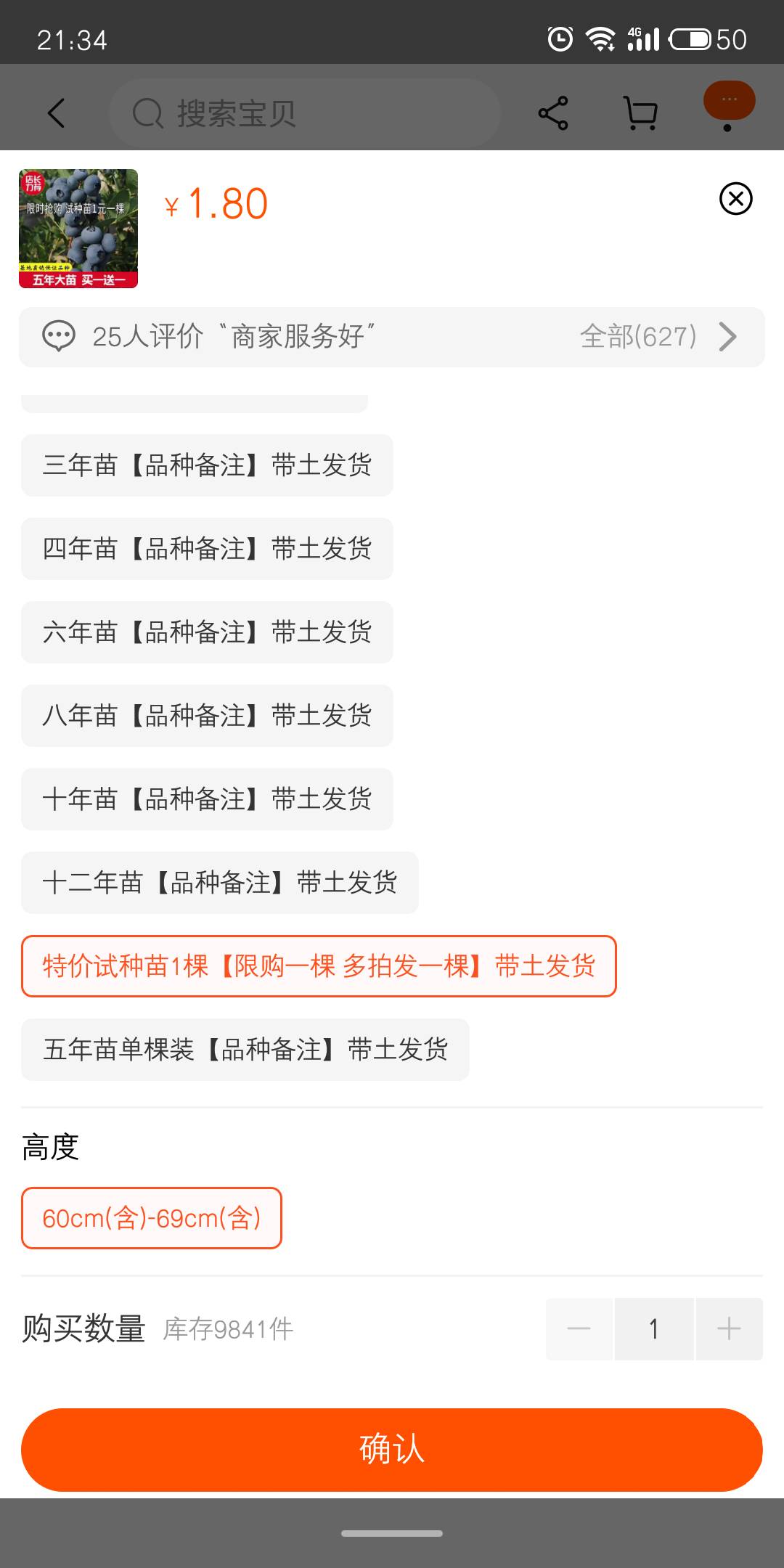The height and width of the screenshot is (1568, 784).
Task: Decrease purchase quantity by one
Action: coord(579,1329)
